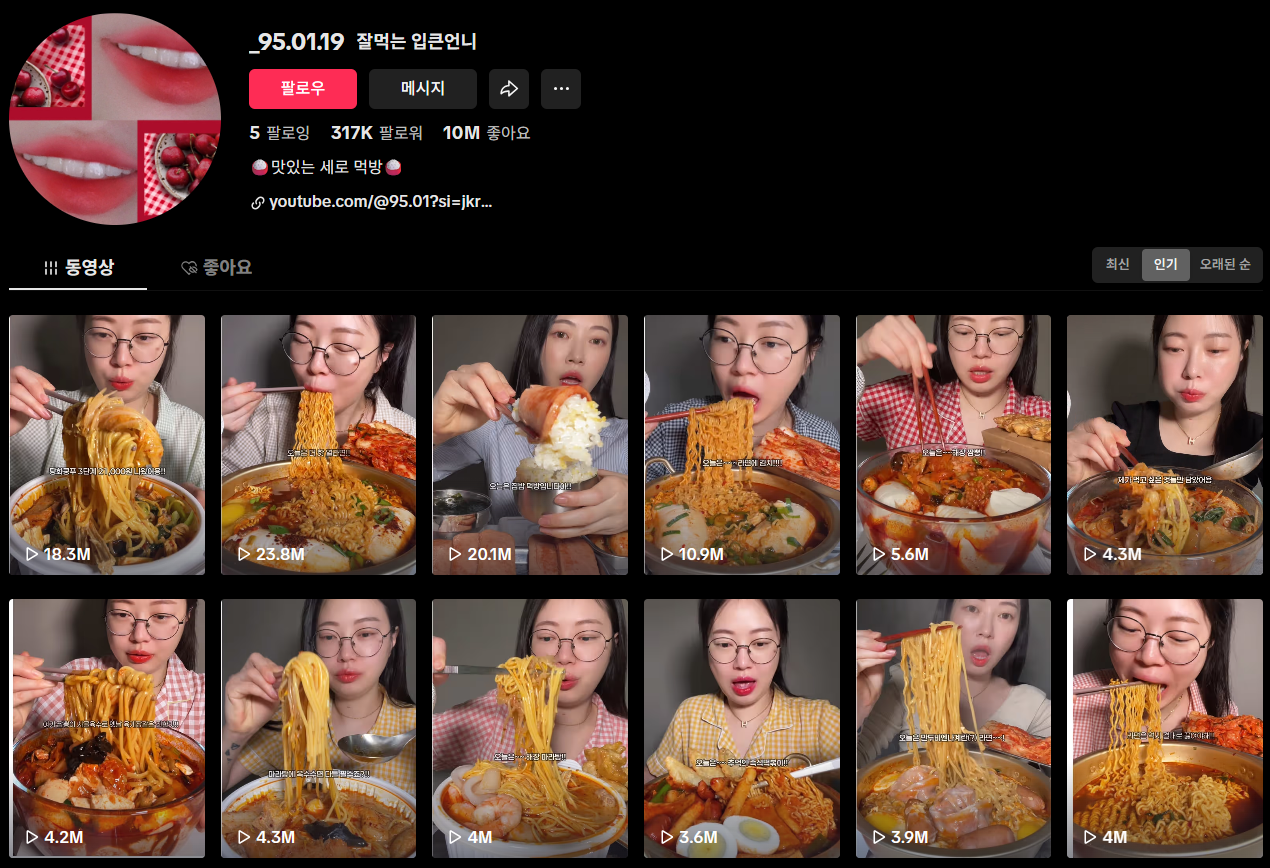
Task: Open the video with 5.6M views
Action: [x=953, y=445]
